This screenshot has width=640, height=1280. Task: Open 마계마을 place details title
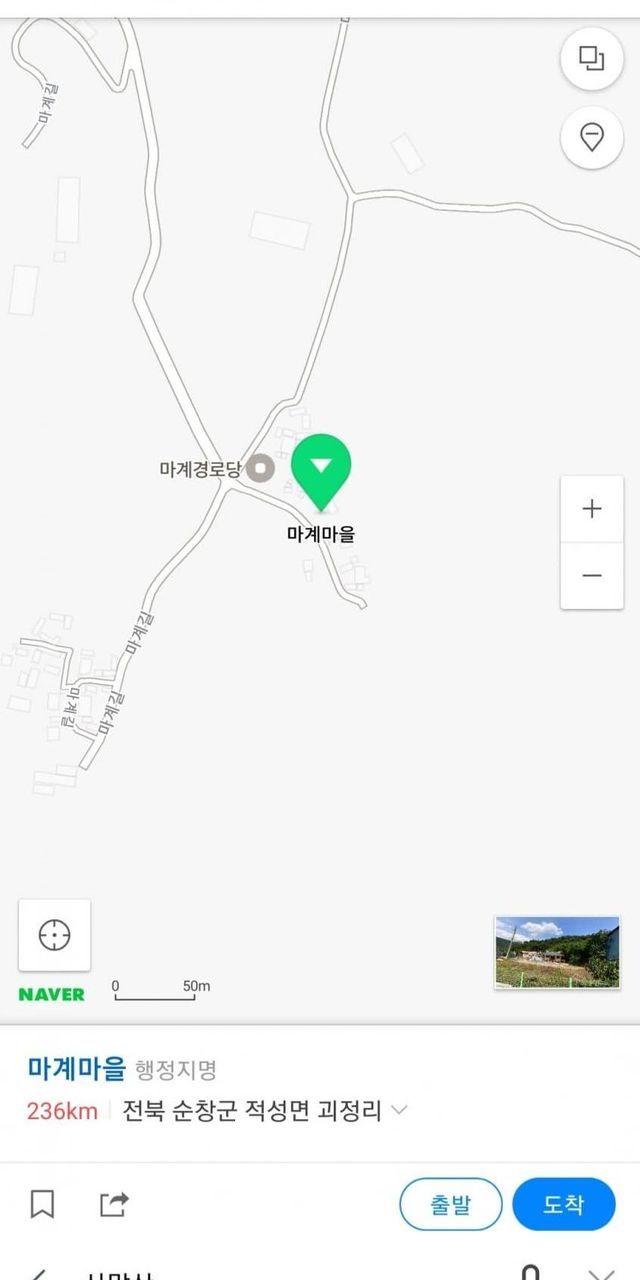coord(77,1068)
